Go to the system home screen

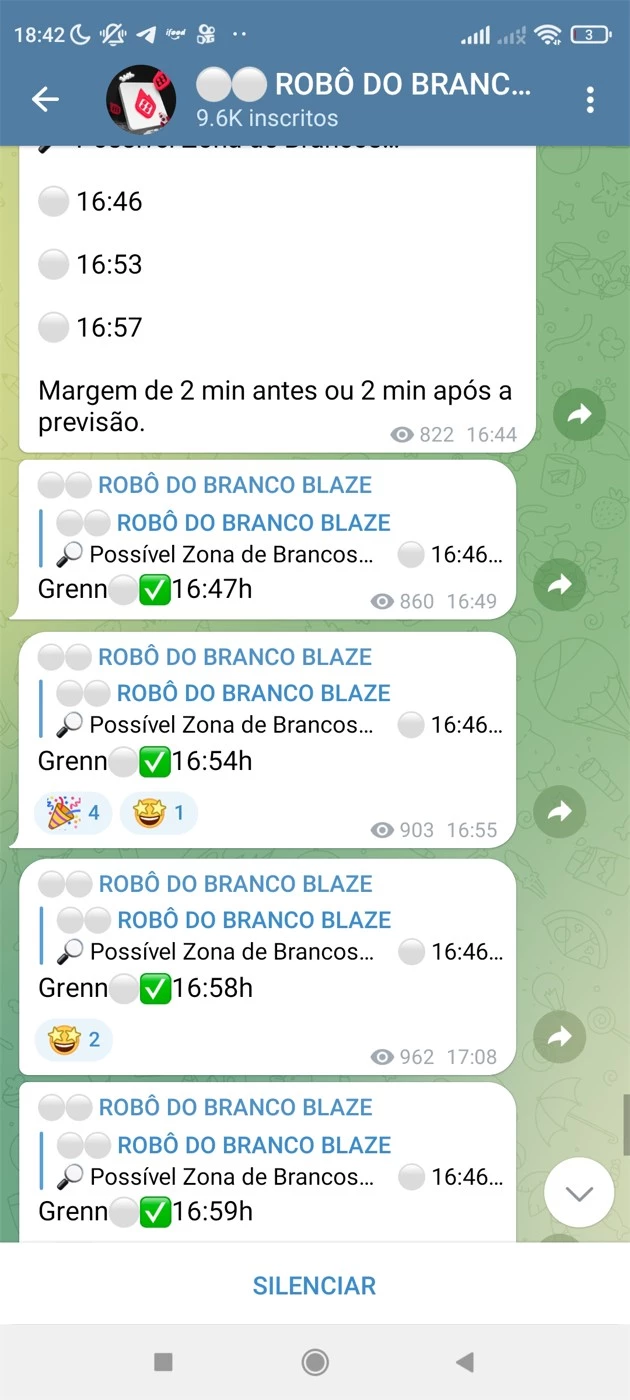[x=315, y=1362]
